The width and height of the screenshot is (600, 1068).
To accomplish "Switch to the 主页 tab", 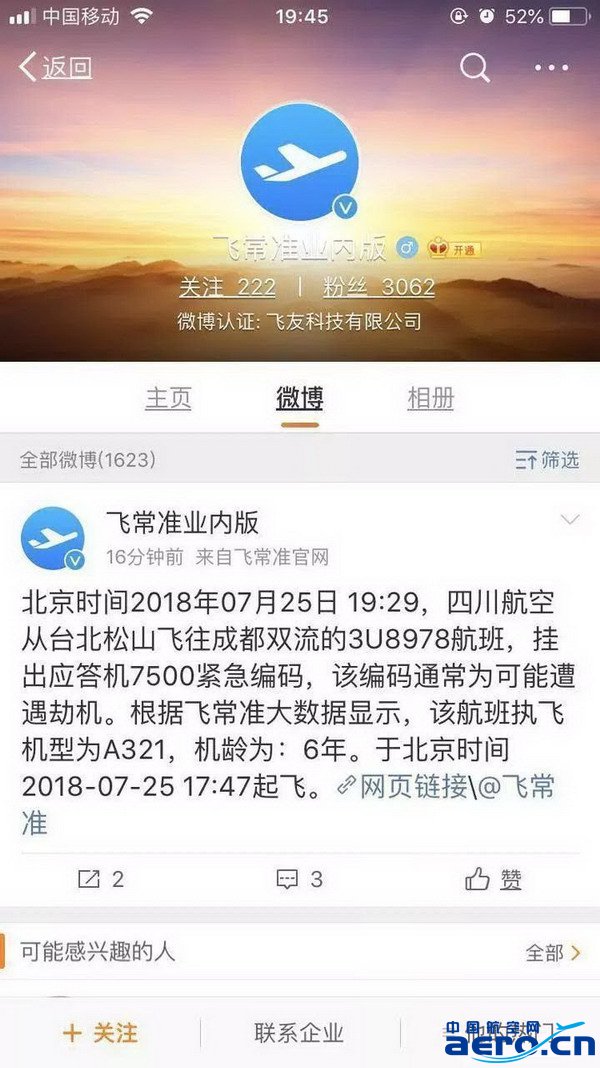I will [168, 398].
